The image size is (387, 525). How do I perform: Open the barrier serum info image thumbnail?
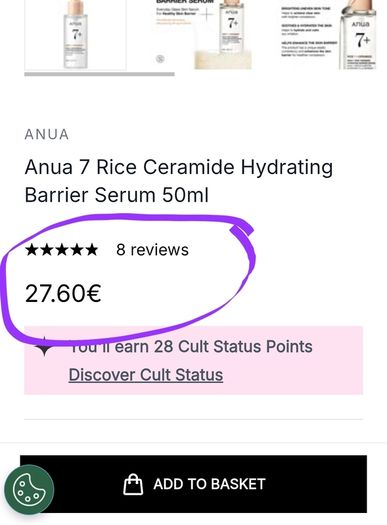click(202, 35)
